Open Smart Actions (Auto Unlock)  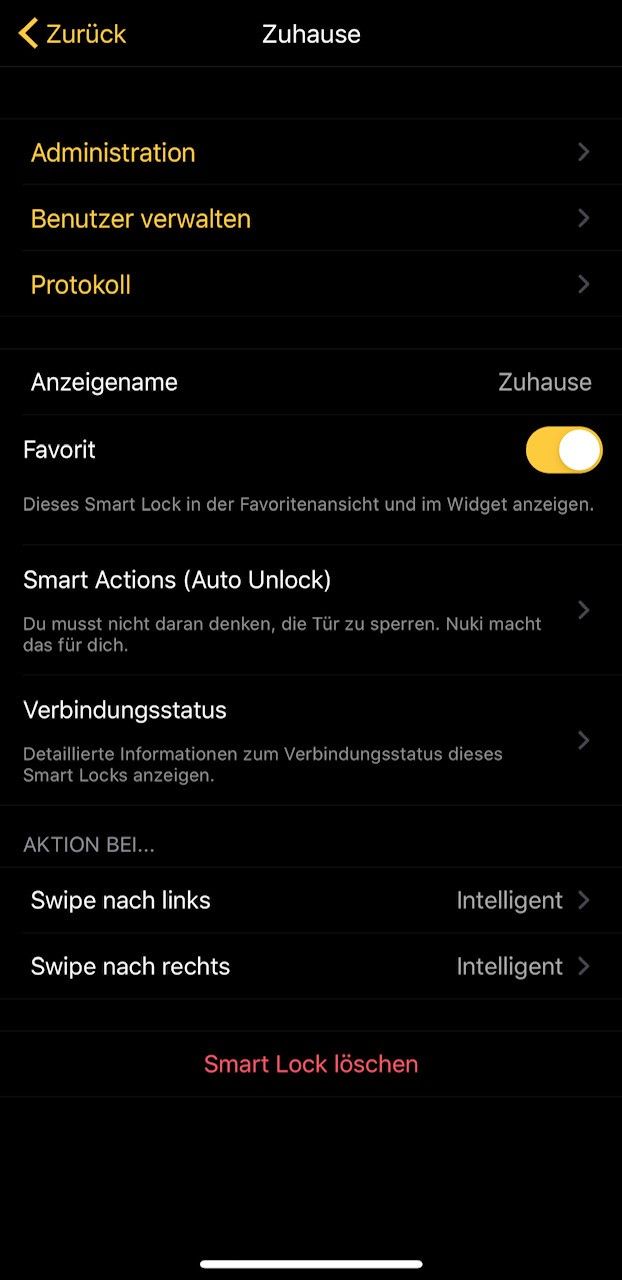click(x=310, y=608)
